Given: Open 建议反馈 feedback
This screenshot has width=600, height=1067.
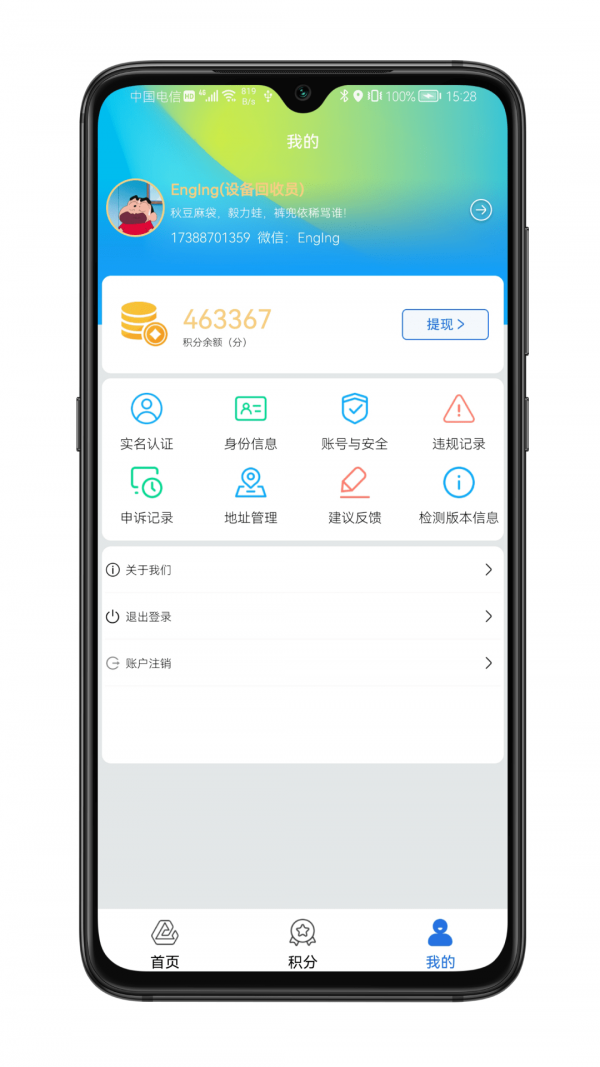Looking at the screenshot, I should [354, 495].
